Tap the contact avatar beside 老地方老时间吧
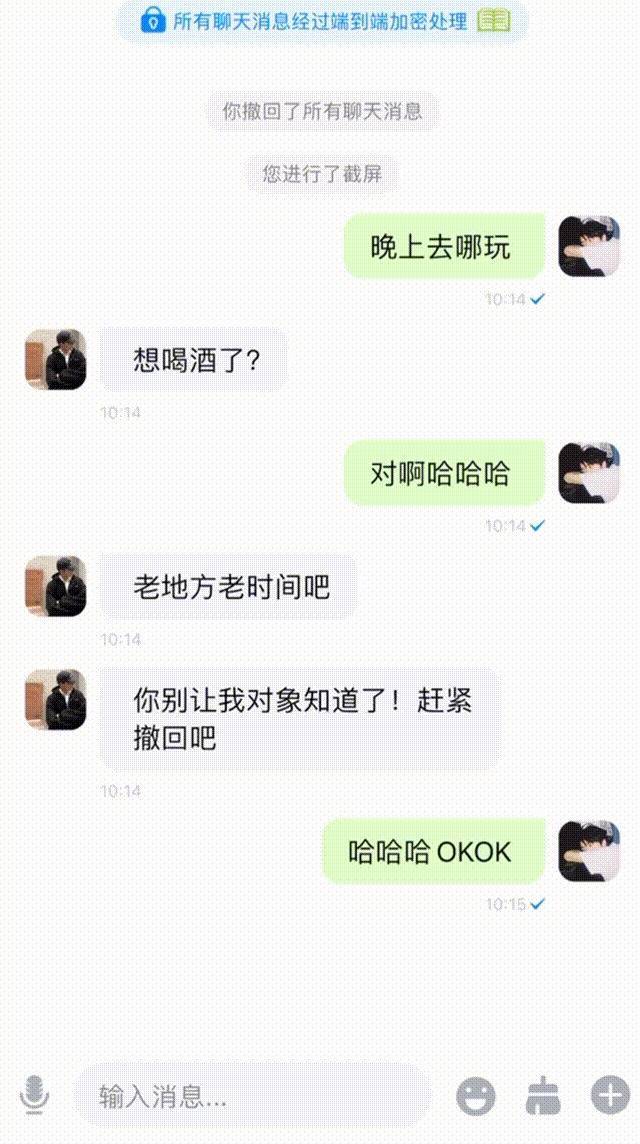The width and height of the screenshot is (640, 1144). (56, 586)
